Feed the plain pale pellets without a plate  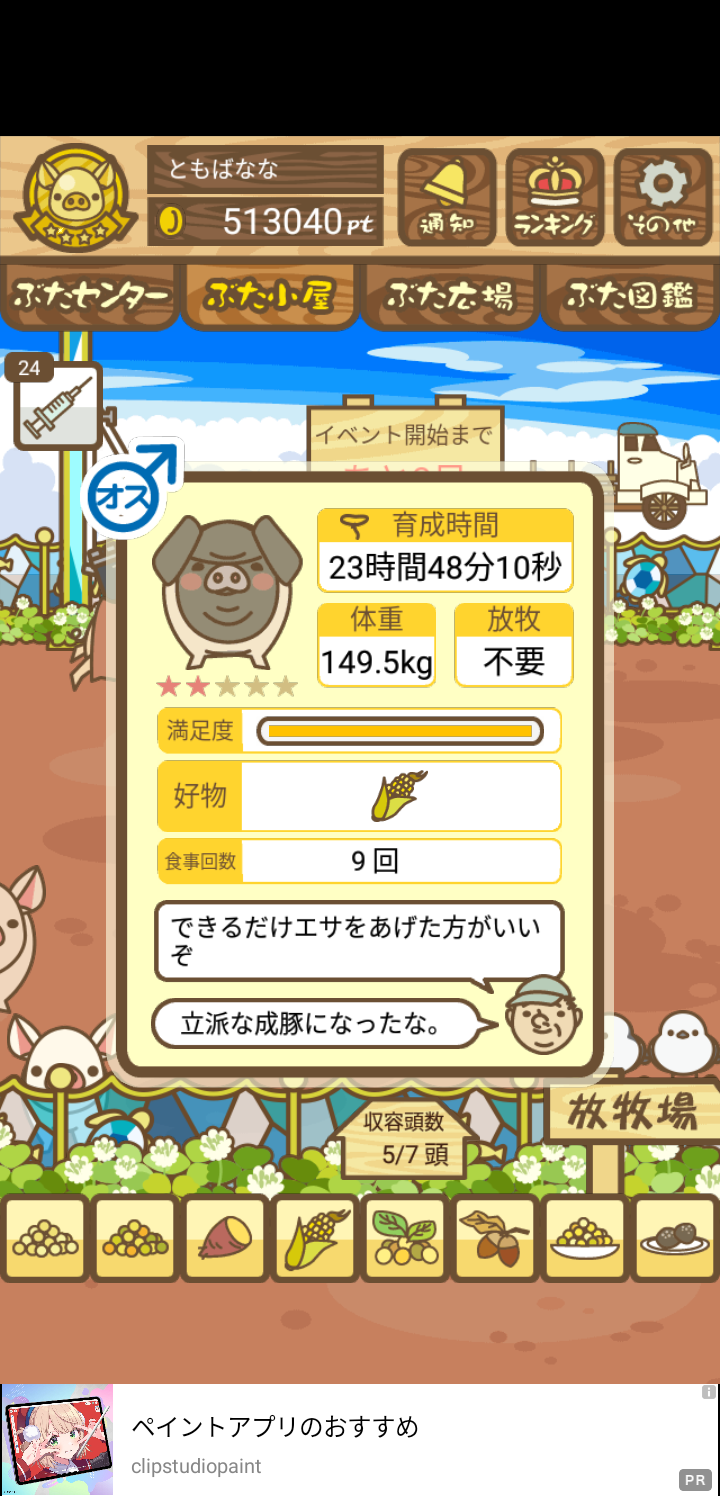pos(44,1238)
